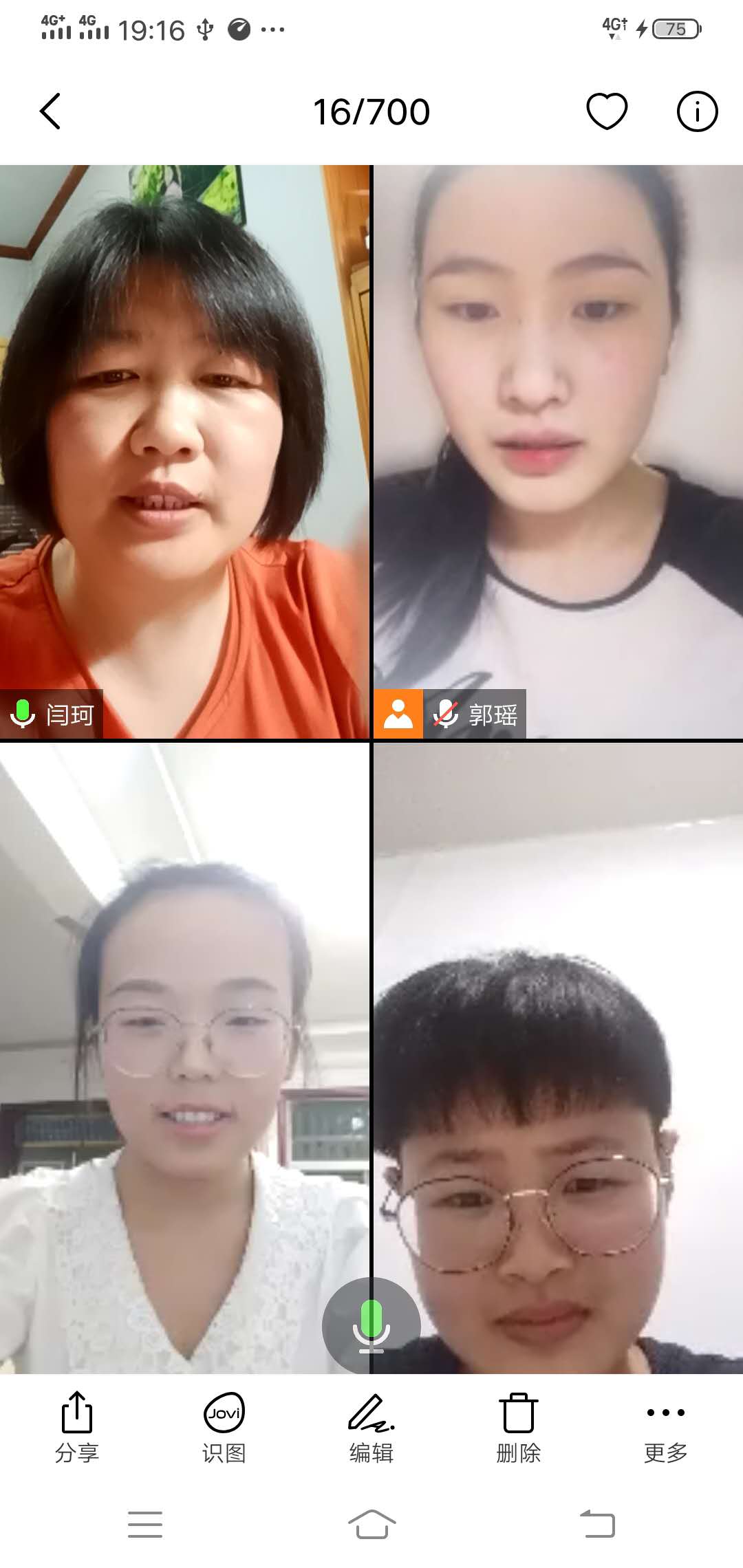Viewport: 743px width, 1568px height.
Task: Open the system recent apps menu
Action: tap(145, 1525)
